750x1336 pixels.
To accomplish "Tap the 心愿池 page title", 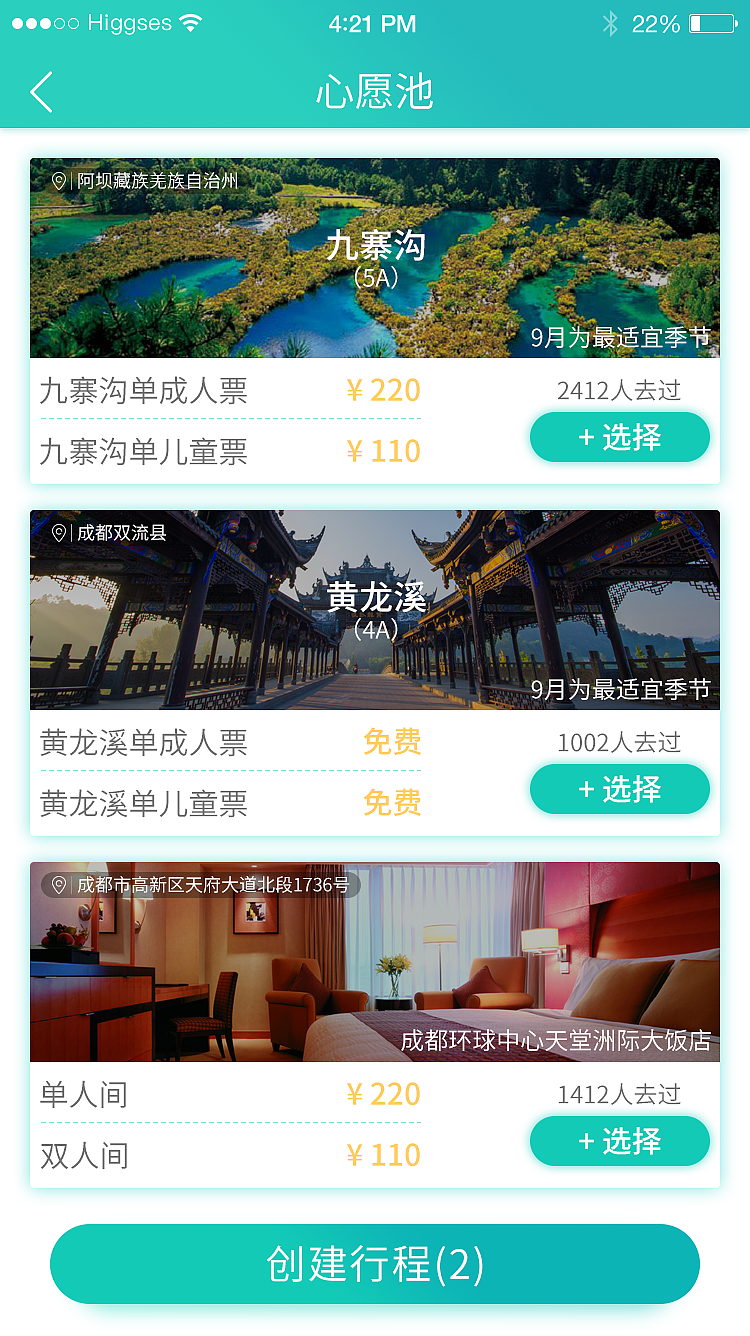I will pyautogui.click(x=375, y=91).
